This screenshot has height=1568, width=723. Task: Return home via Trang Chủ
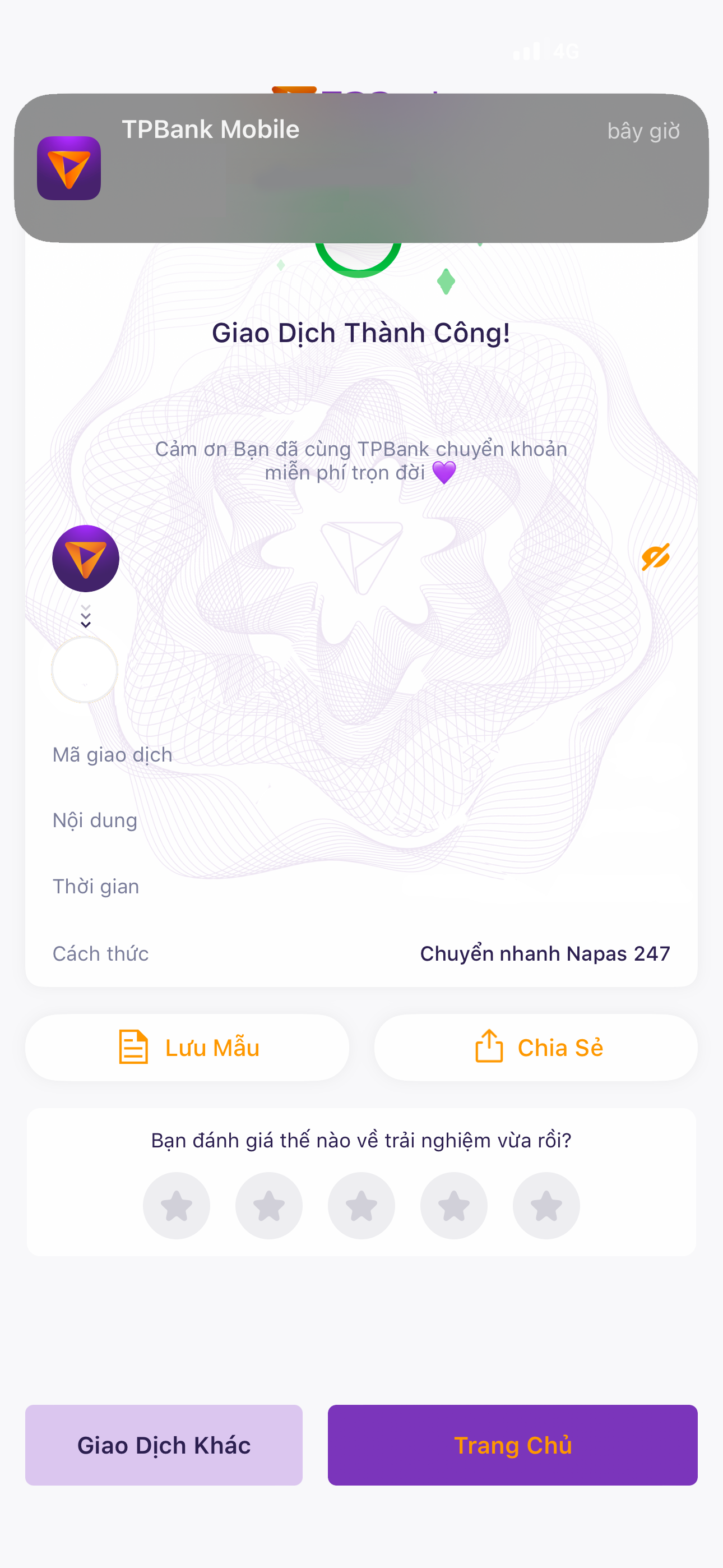513,1445
